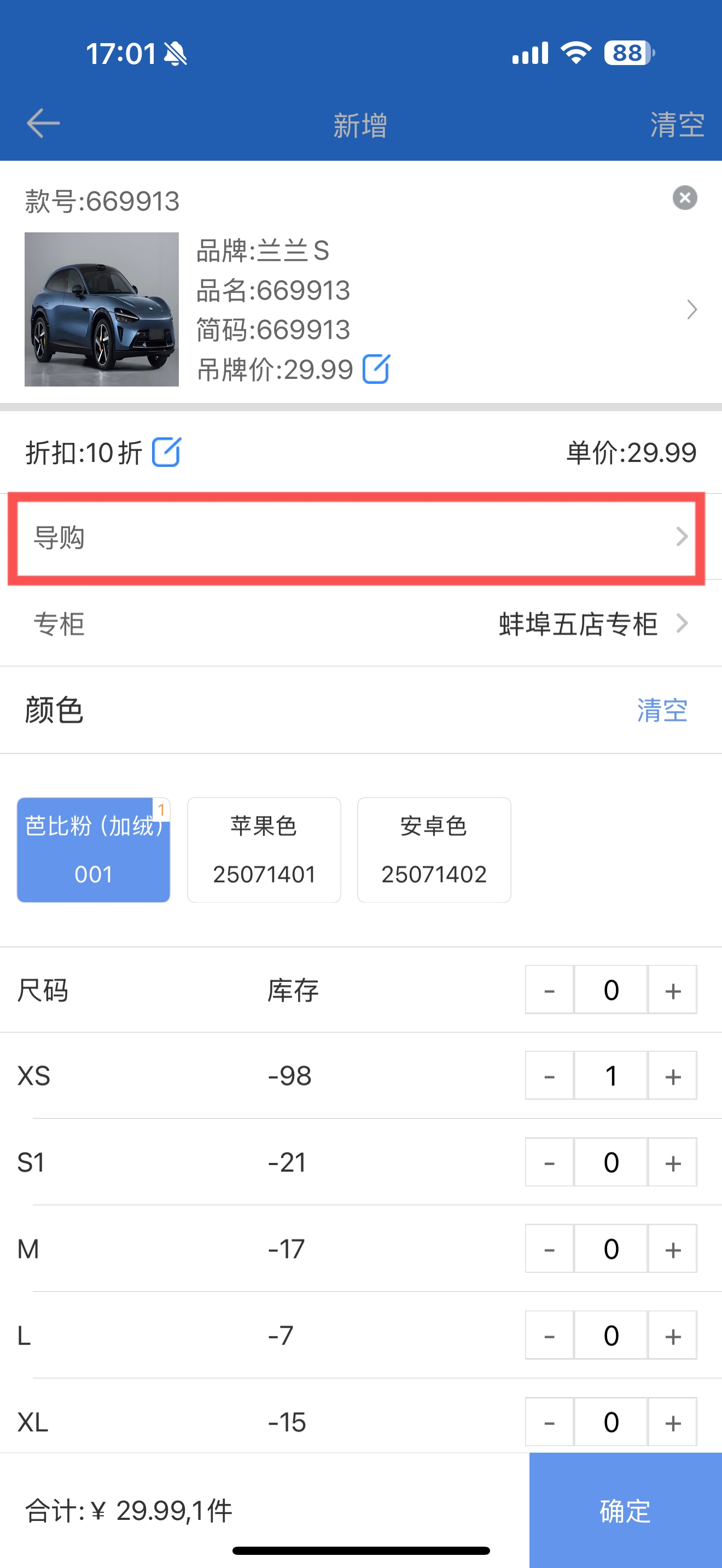
Task: Increase the XS size quantity
Action: click(673, 1076)
